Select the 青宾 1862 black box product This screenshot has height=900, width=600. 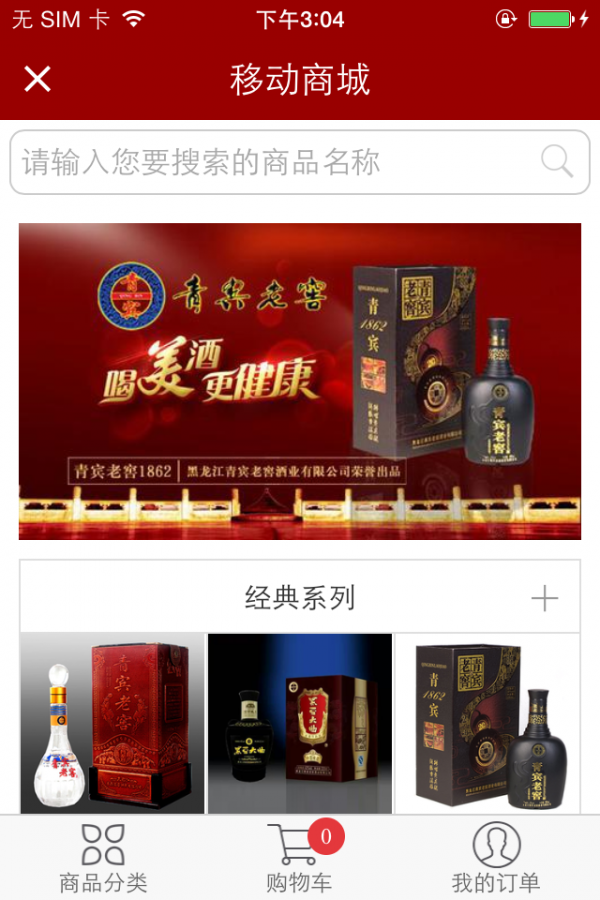click(487, 724)
